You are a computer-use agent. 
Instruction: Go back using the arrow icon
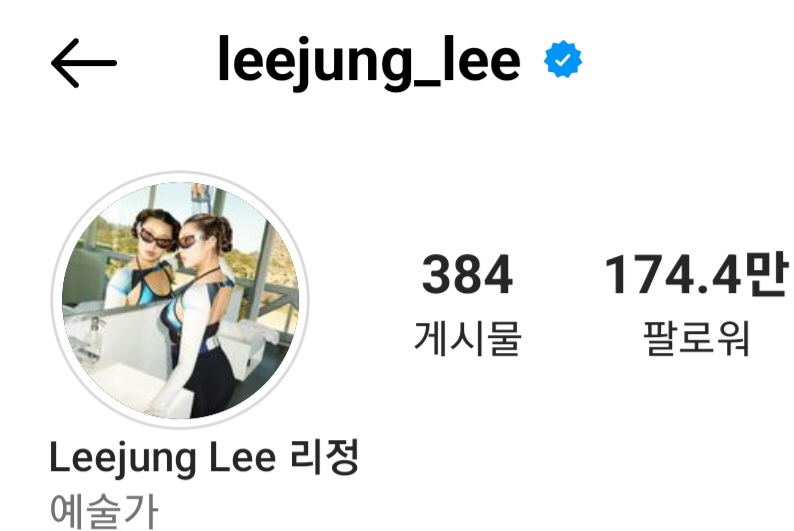(x=84, y=64)
